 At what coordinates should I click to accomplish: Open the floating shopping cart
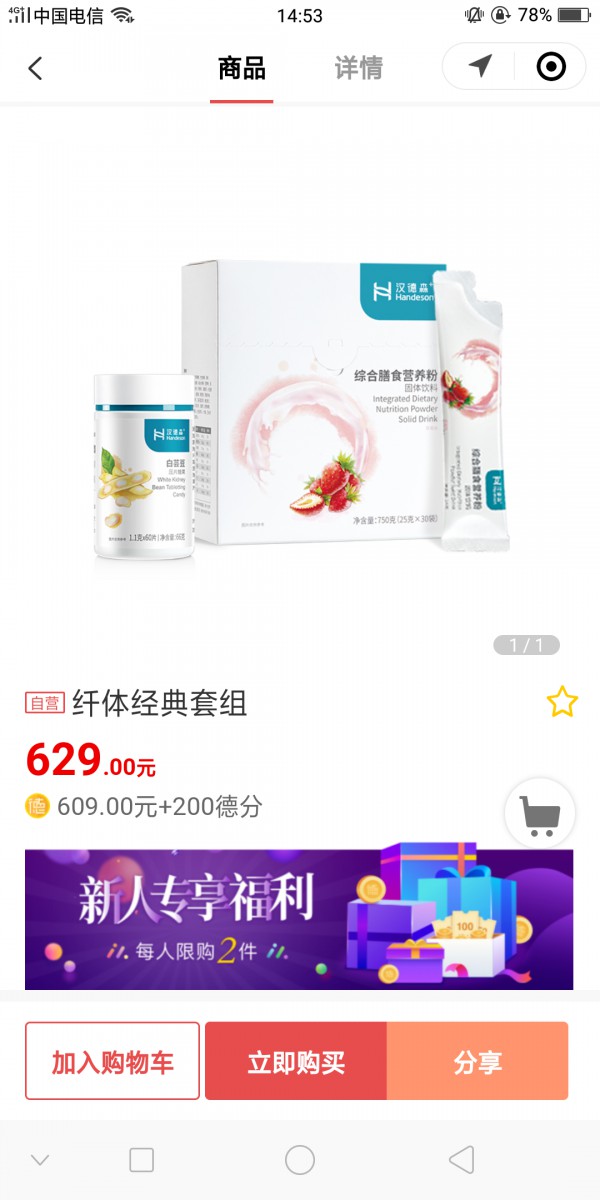point(540,813)
